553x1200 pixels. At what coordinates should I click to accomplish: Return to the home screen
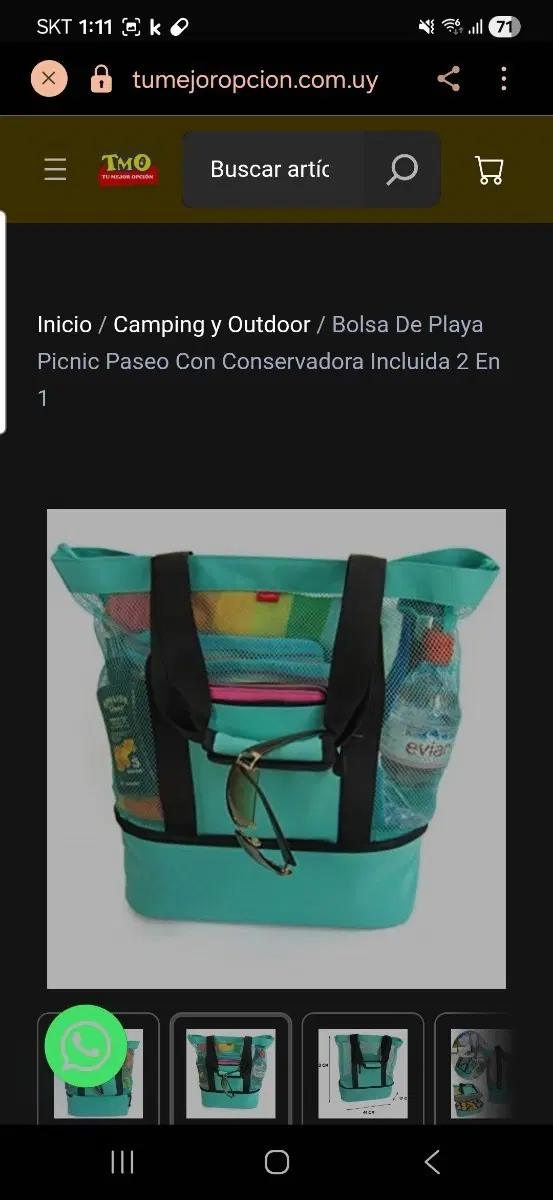point(277,1161)
